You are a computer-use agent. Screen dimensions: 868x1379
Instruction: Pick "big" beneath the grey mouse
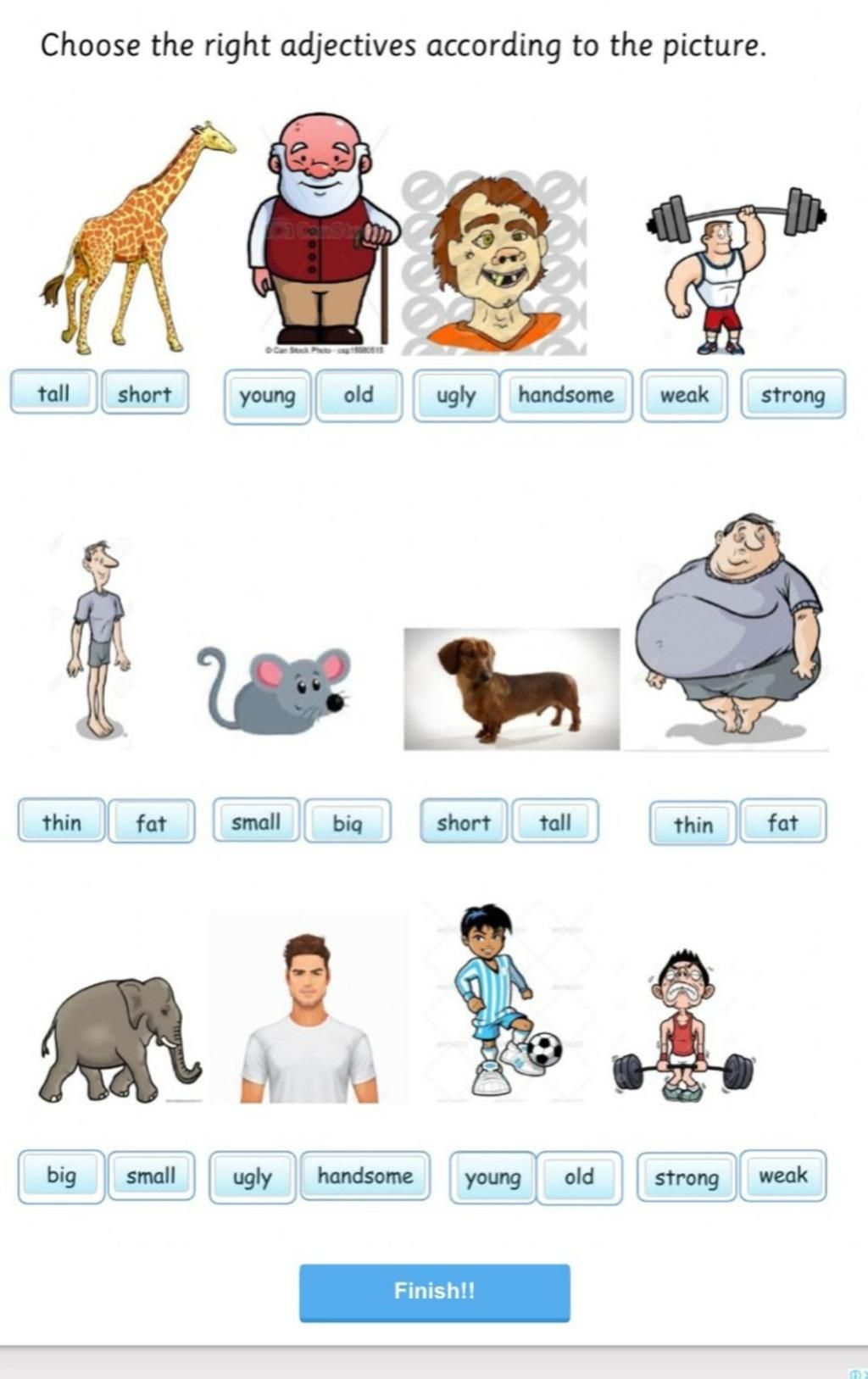[x=347, y=822]
